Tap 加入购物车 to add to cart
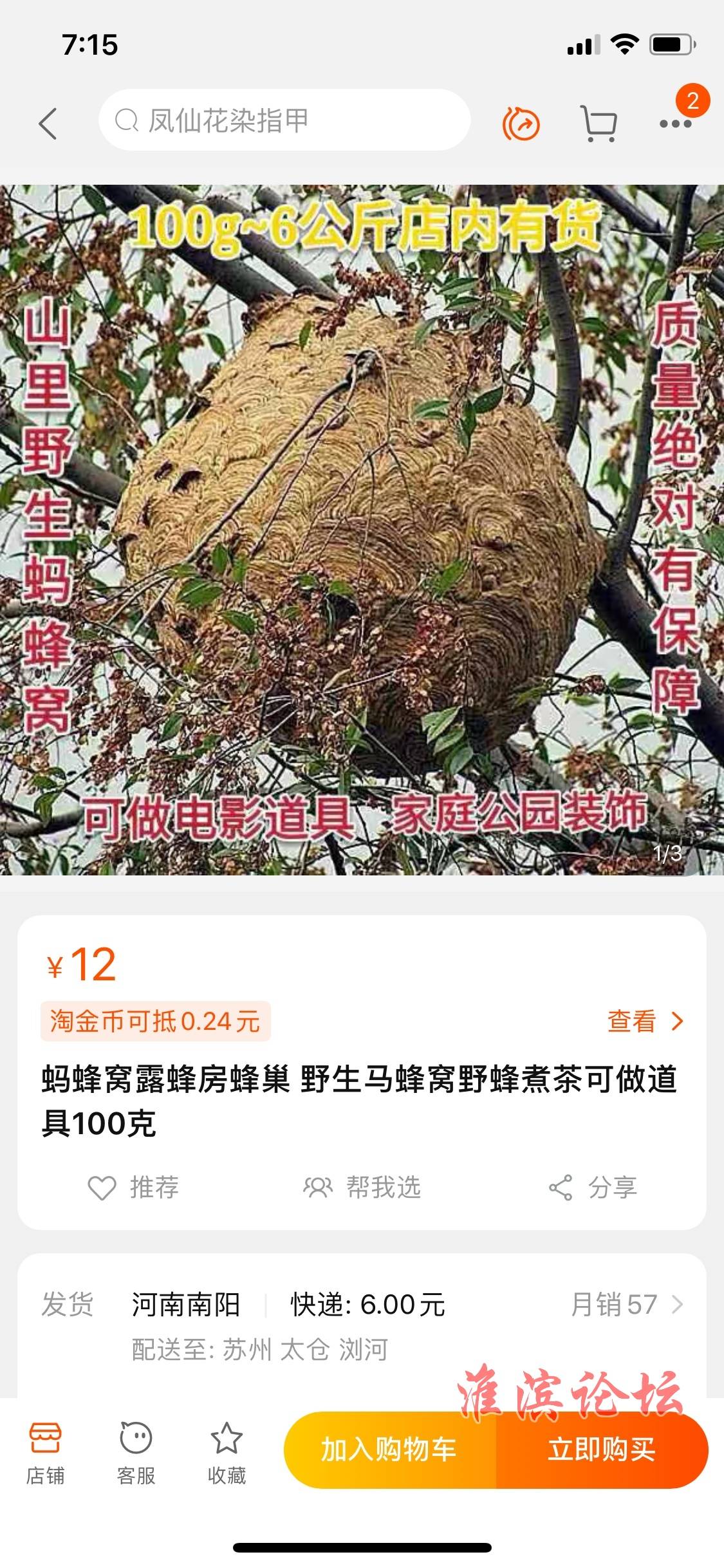This screenshot has width=724, height=1568. 389,1449
